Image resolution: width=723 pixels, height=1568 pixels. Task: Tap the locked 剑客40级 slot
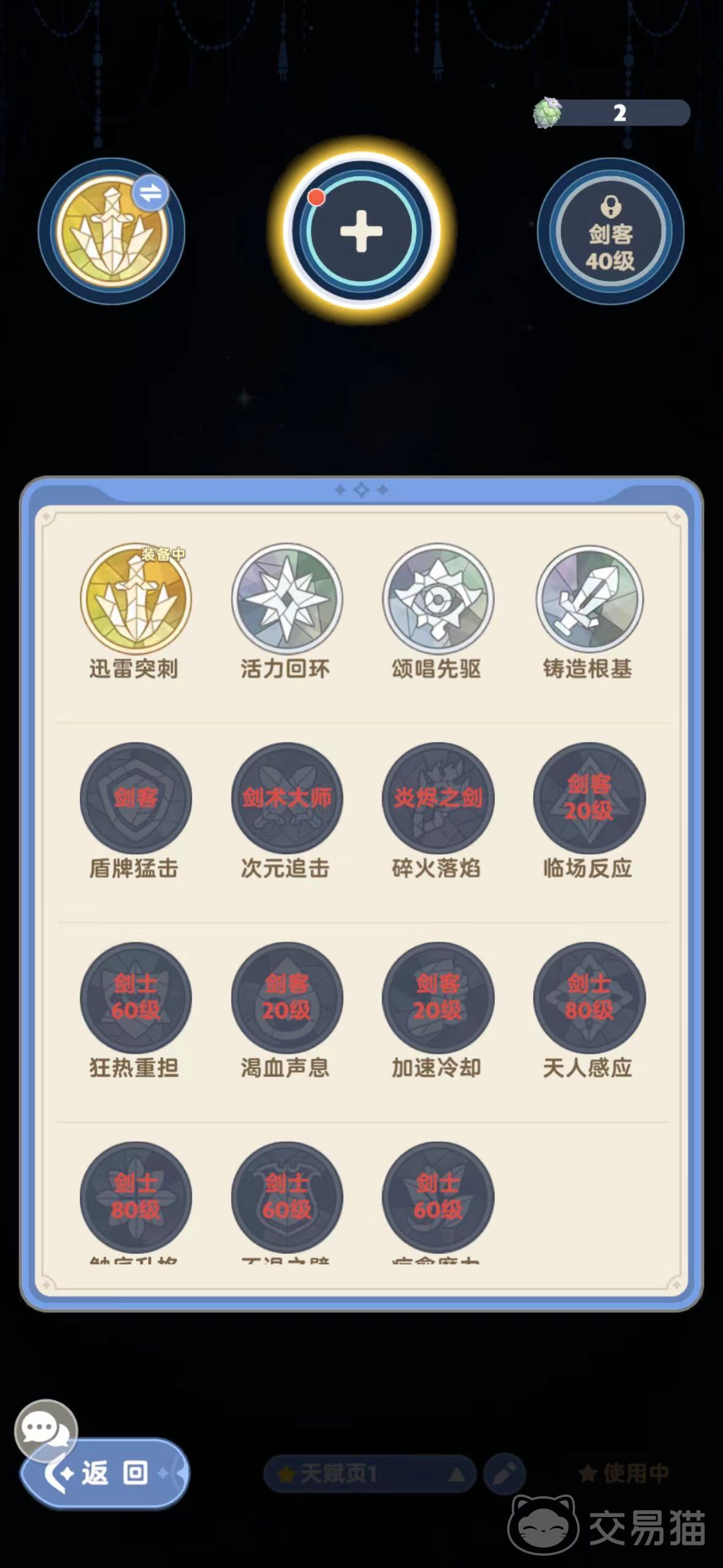coord(610,231)
